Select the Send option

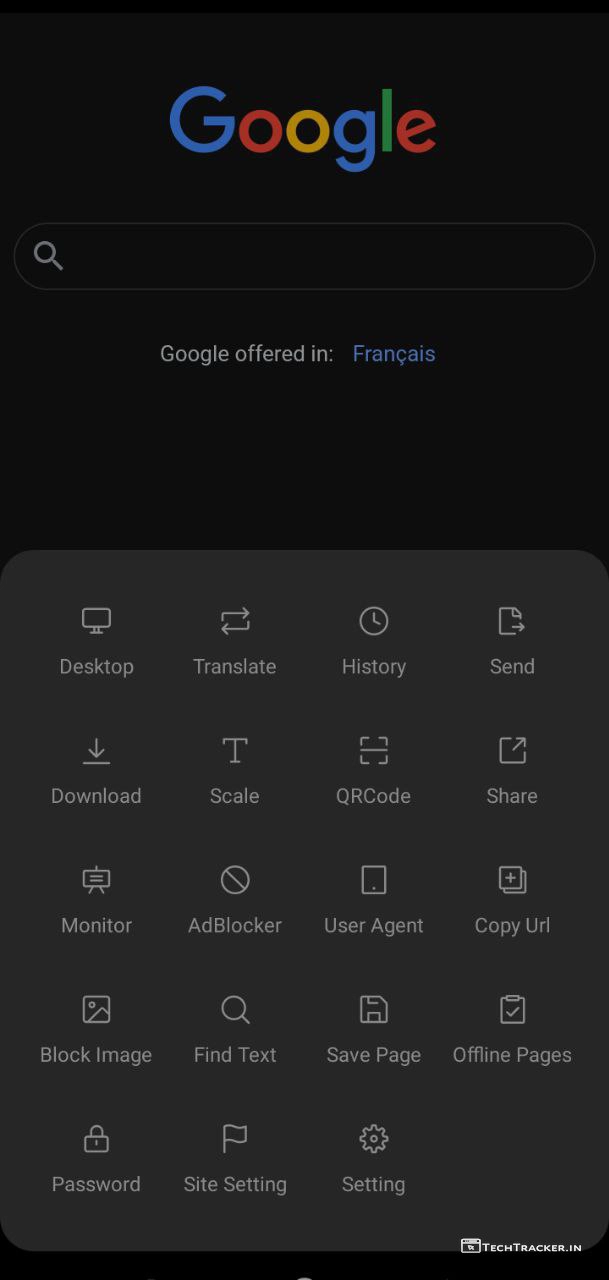point(512,640)
